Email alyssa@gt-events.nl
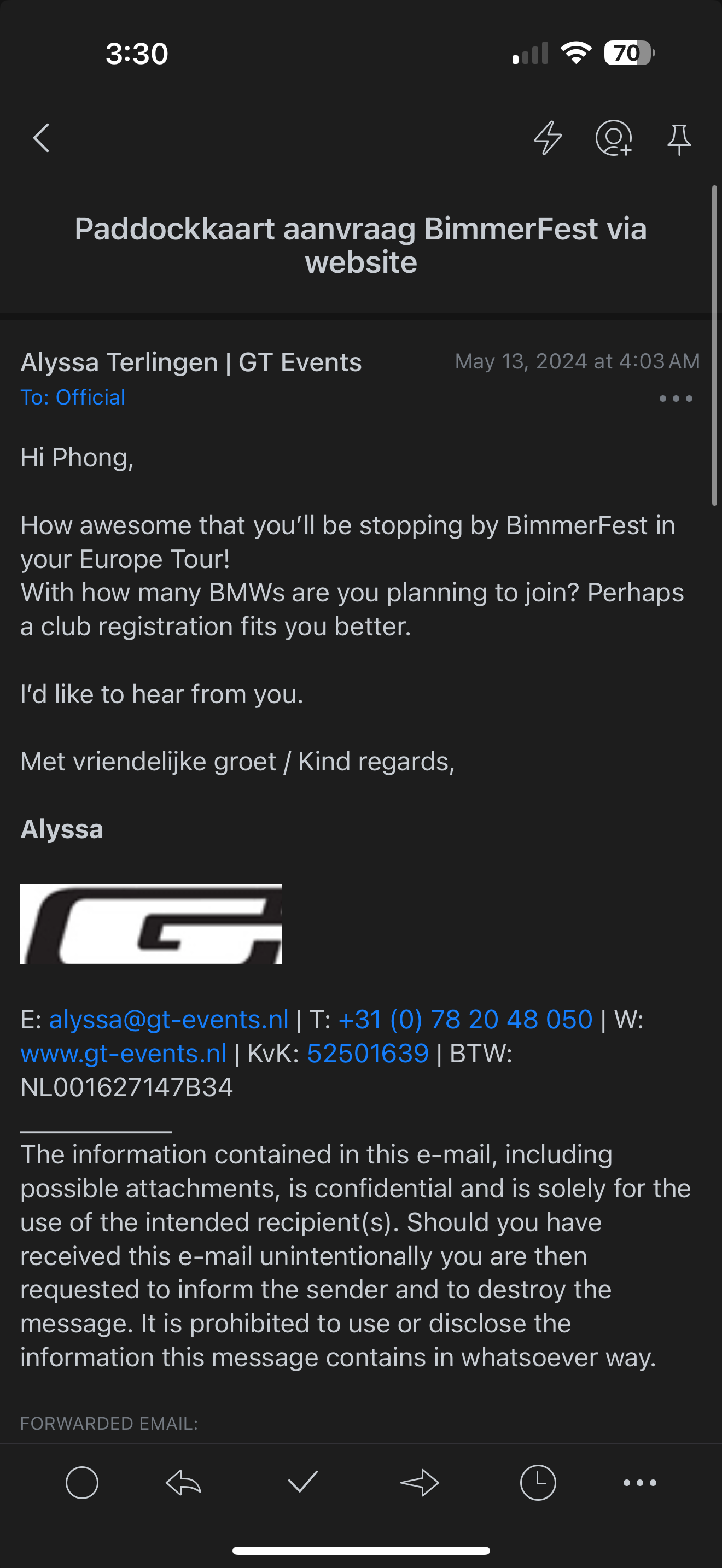This screenshot has width=722, height=1568. click(168, 1020)
